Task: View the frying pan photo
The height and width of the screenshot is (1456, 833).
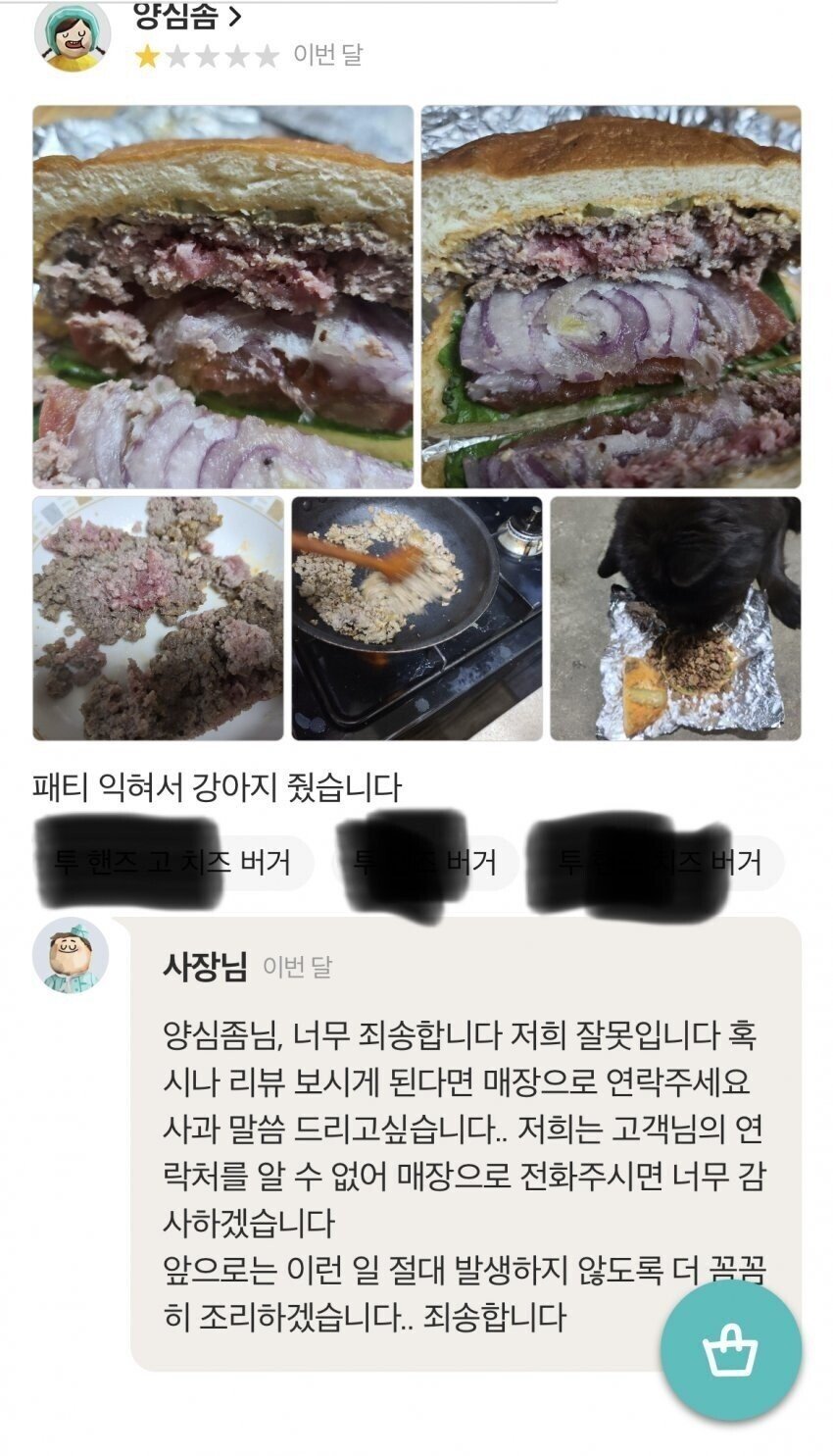Action: pos(416,618)
